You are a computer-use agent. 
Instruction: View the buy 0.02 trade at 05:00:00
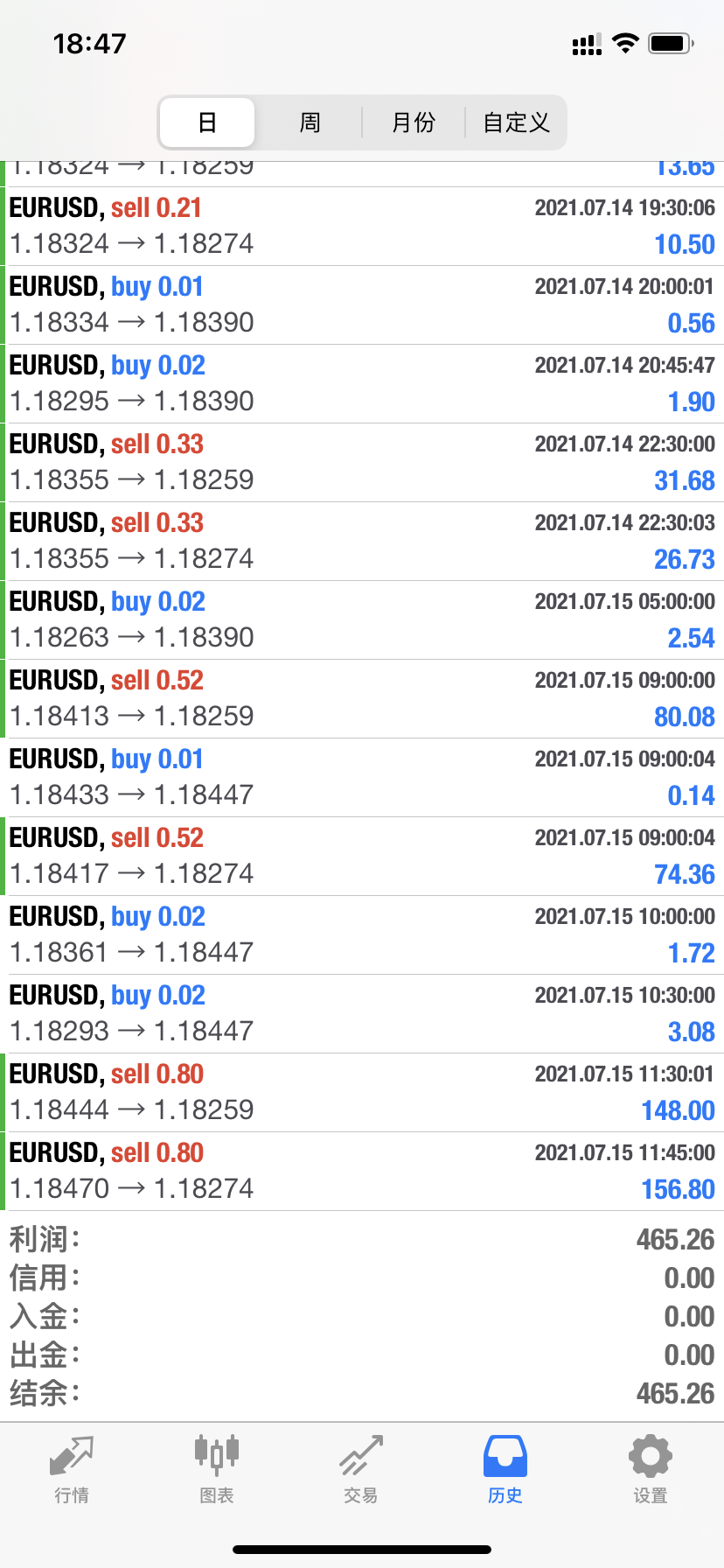[362, 619]
